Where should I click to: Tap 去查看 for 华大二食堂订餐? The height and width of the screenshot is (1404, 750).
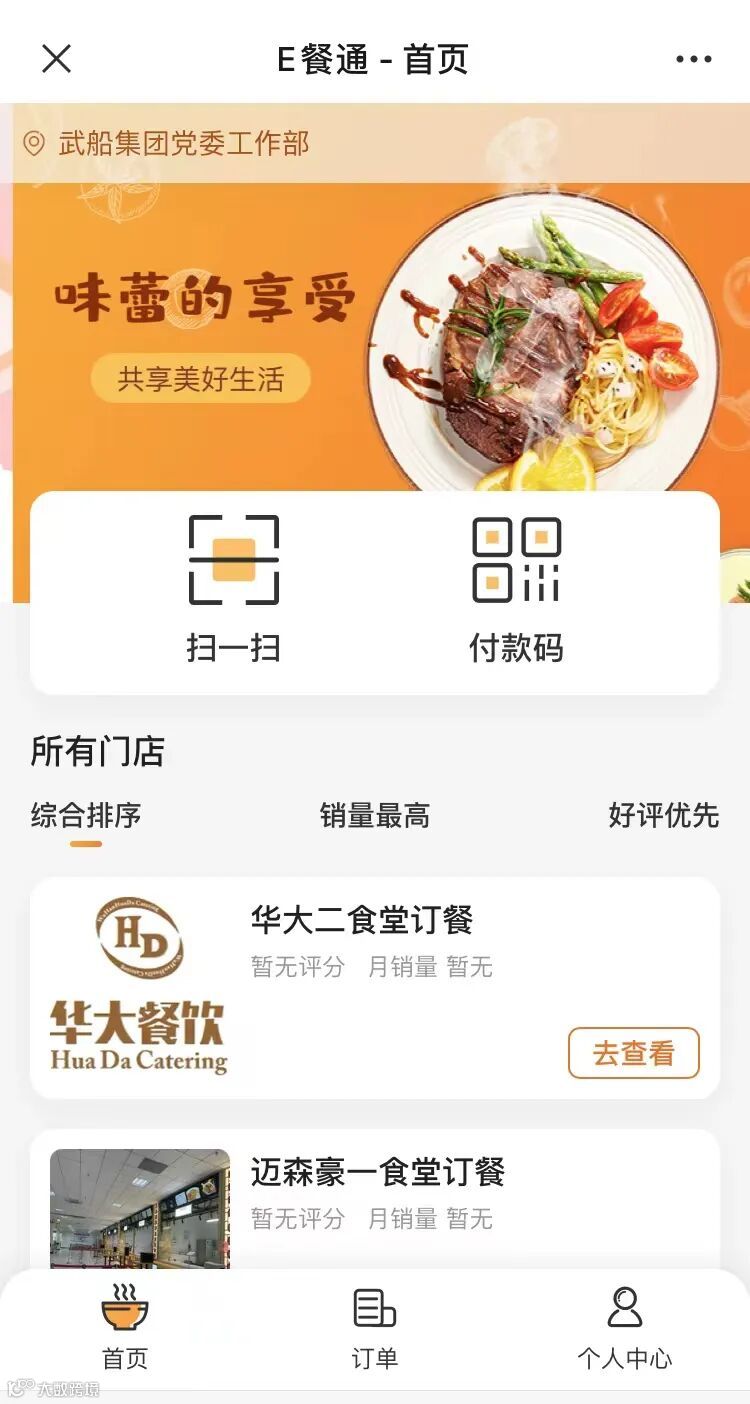click(x=634, y=1053)
